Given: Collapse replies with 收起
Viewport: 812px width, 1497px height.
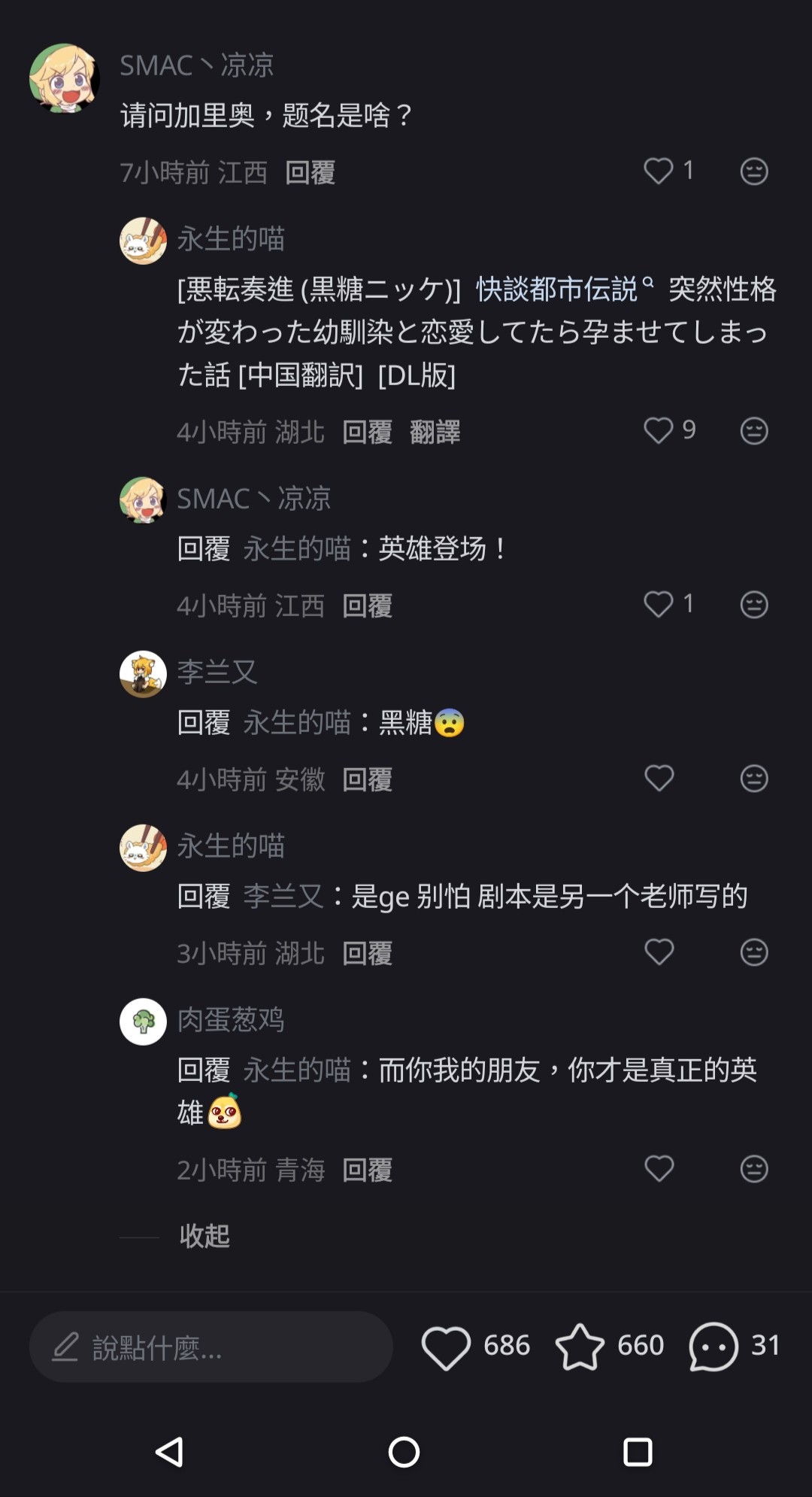Looking at the screenshot, I should tap(205, 1236).
